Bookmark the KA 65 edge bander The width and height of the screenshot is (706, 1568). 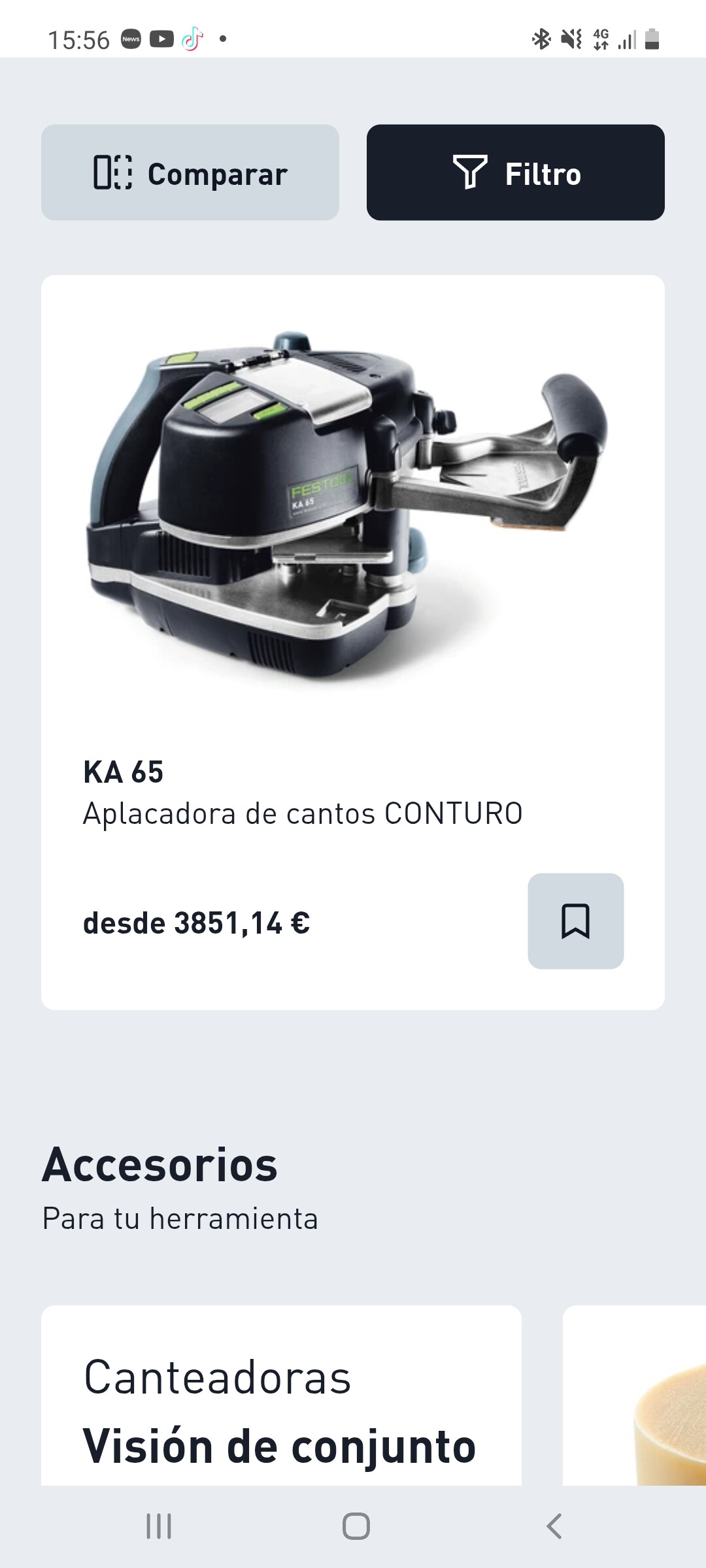575,921
